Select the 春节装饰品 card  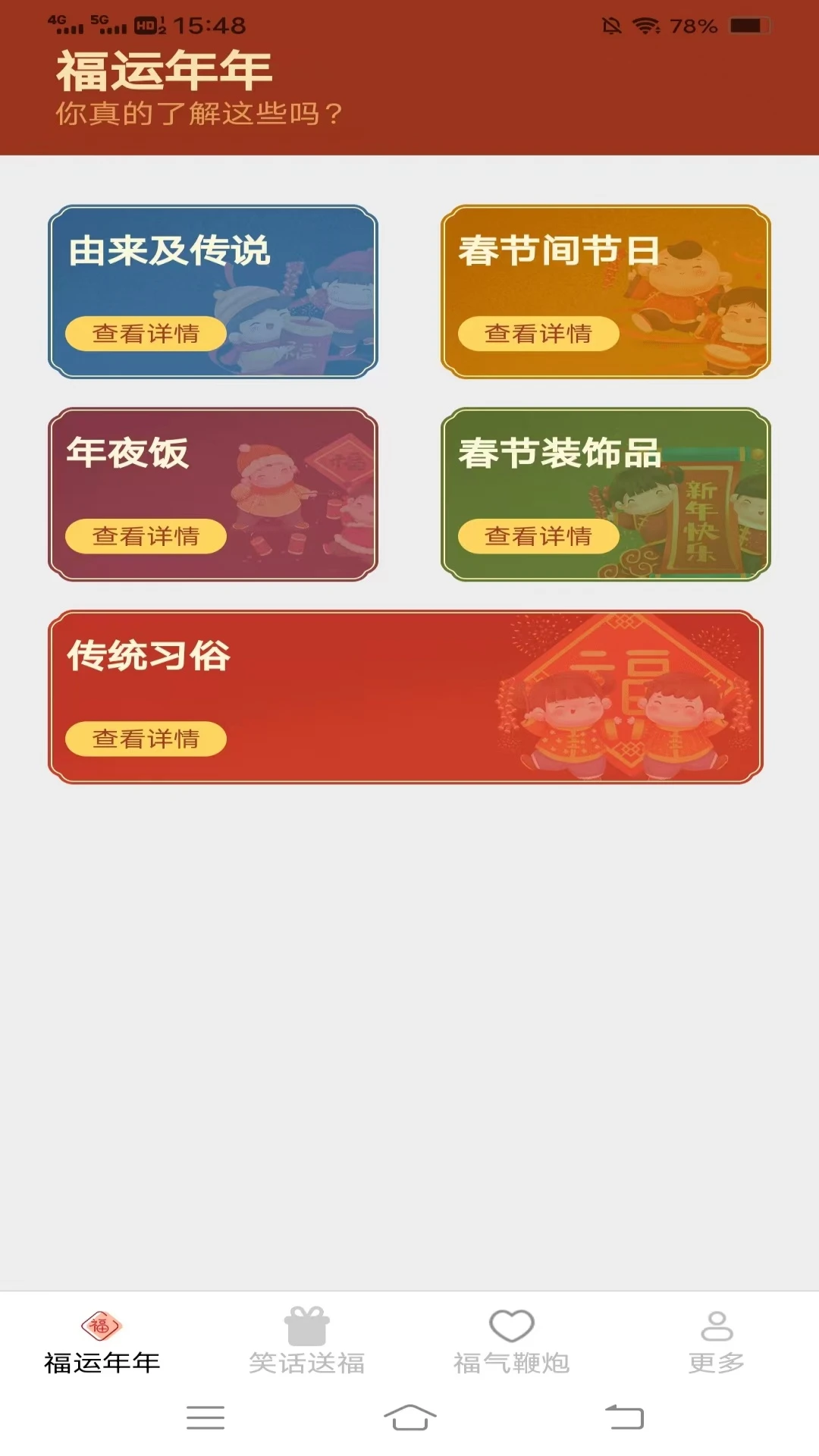coord(606,494)
